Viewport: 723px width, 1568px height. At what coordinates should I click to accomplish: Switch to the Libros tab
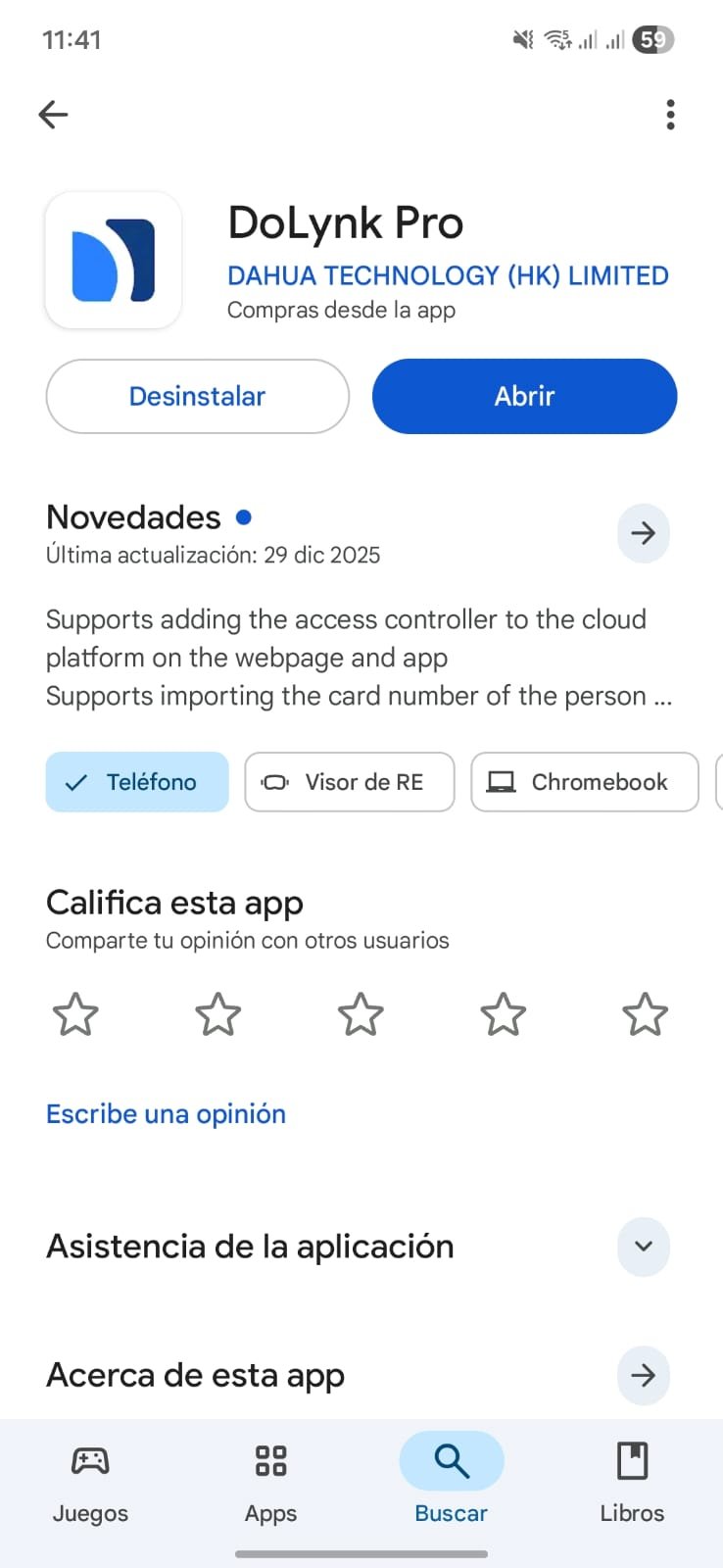(632, 1480)
